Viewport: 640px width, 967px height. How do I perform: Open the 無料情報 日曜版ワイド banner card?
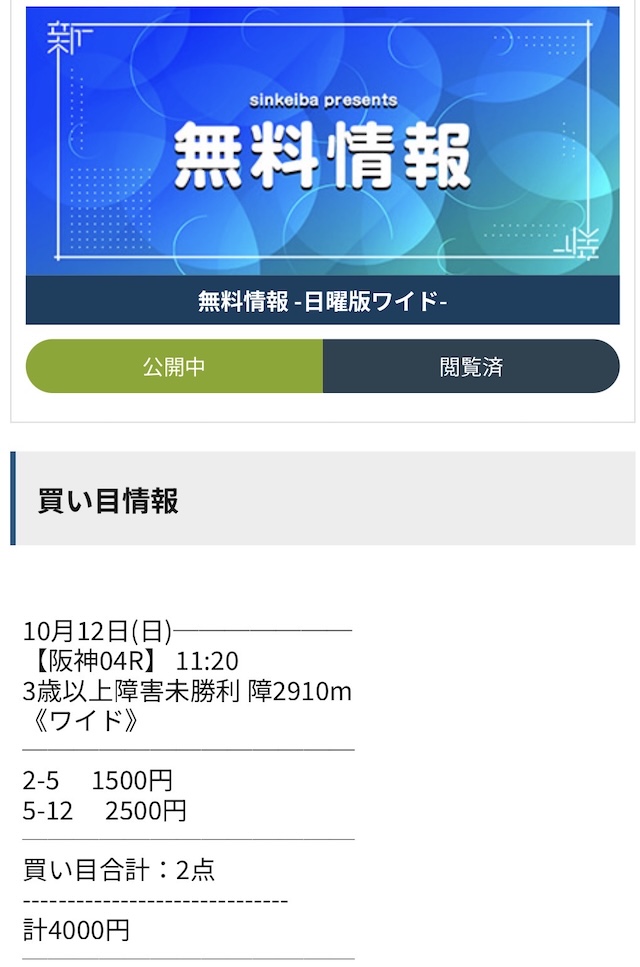[322, 165]
